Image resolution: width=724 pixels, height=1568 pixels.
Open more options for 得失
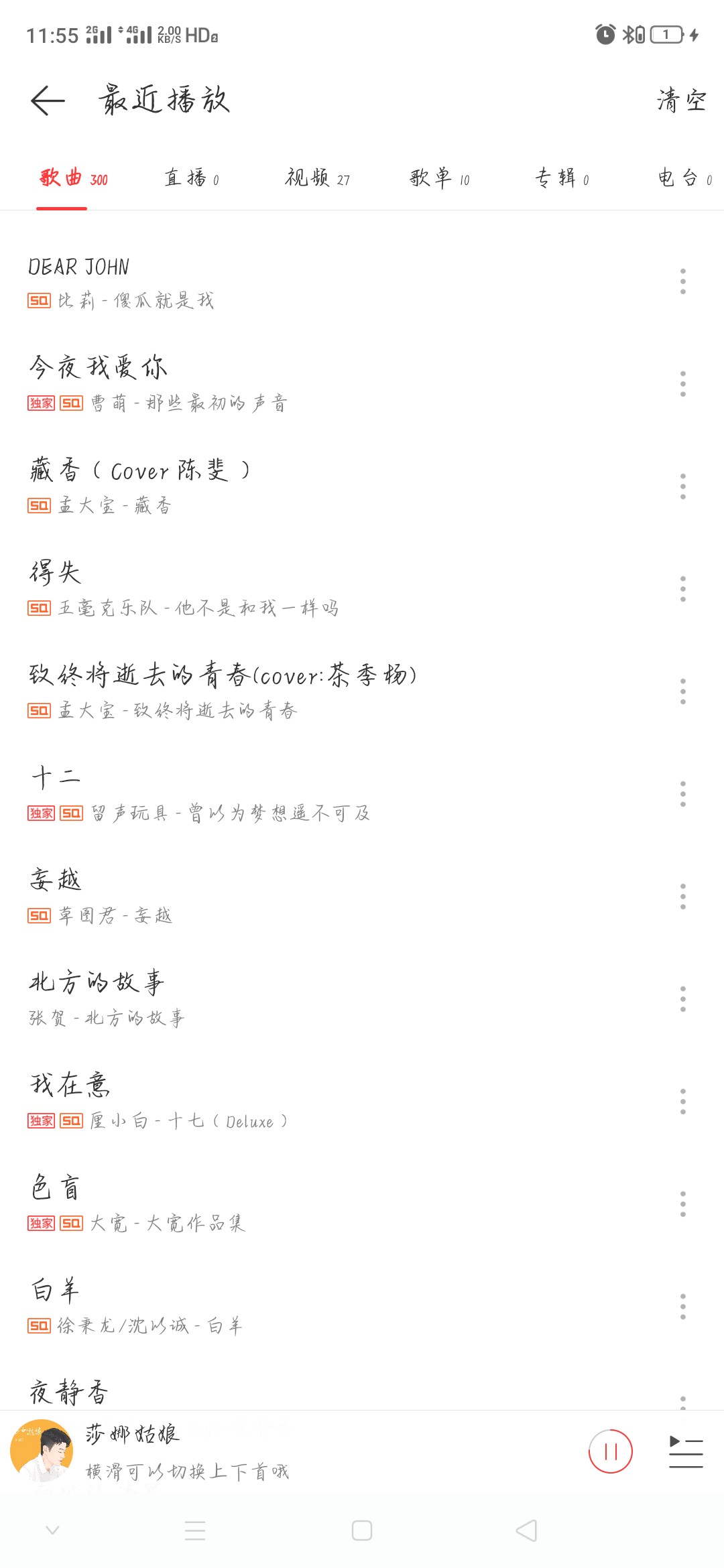pyautogui.click(x=682, y=589)
